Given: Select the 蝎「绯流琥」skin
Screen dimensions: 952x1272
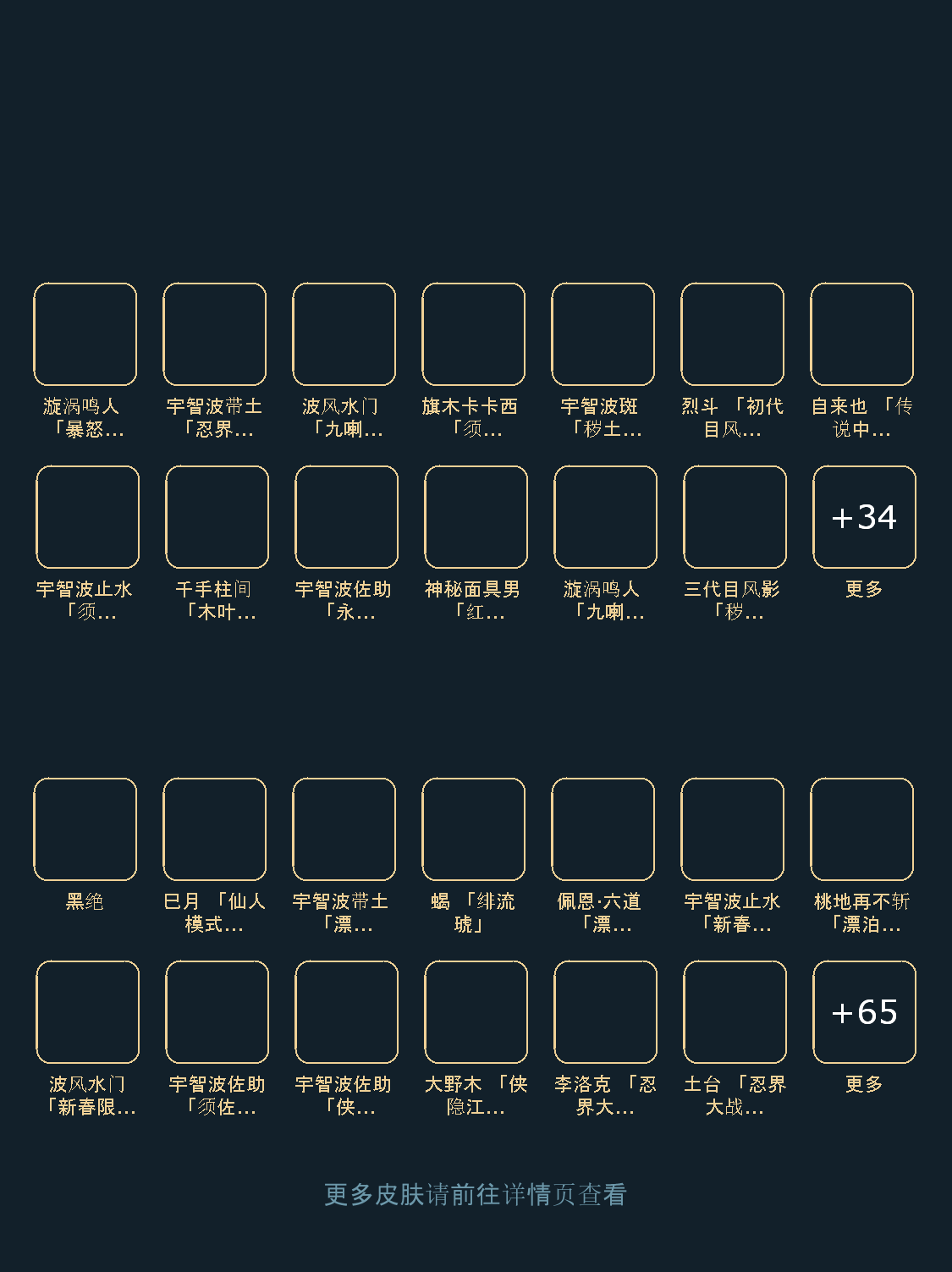Looking at the screenshot, I should pos(473,829).
